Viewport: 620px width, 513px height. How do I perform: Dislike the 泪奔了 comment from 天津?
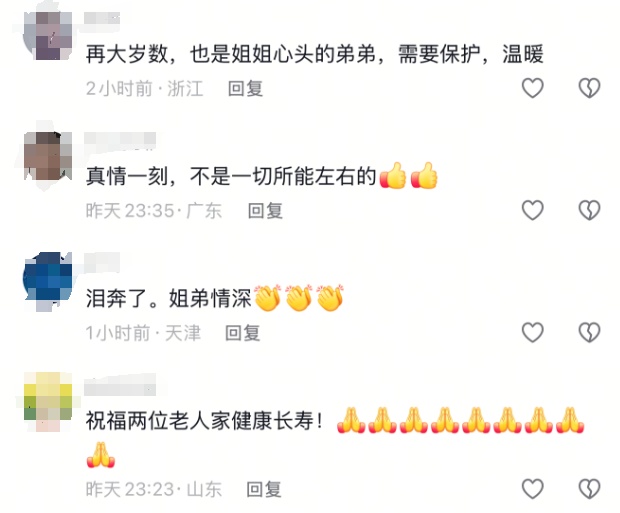coord(590,332)
